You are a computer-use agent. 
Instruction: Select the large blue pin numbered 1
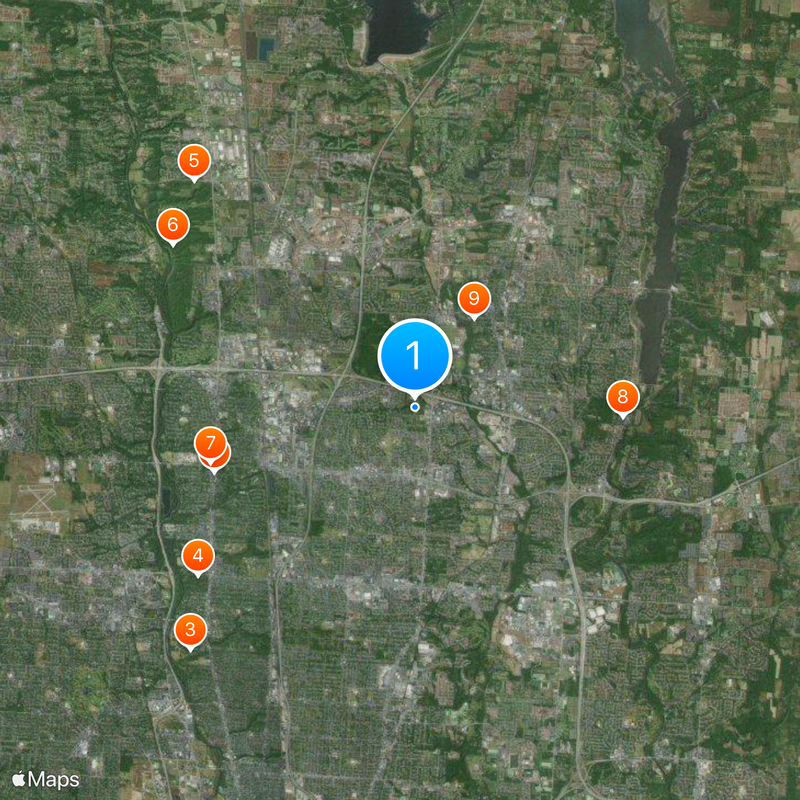(415, 354)
